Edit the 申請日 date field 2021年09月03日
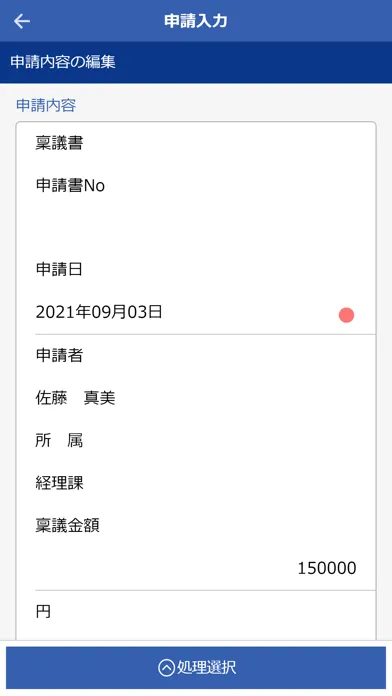392x696 pixels. tap(205, 312)
